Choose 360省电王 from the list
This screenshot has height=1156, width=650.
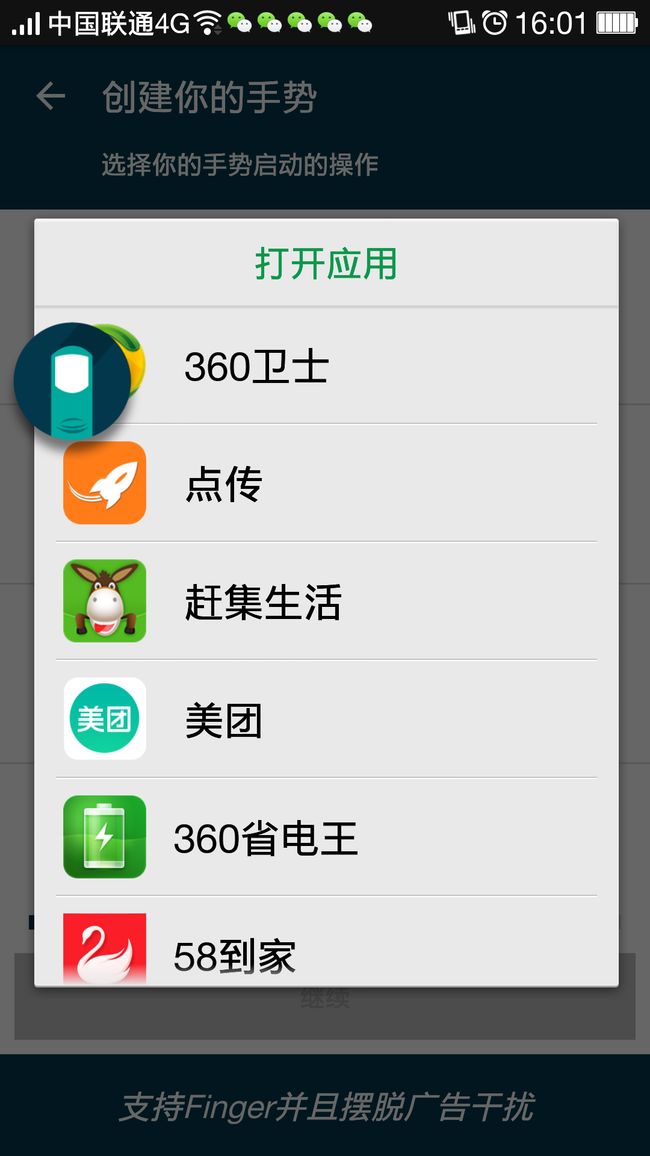[x=326, y=837]
